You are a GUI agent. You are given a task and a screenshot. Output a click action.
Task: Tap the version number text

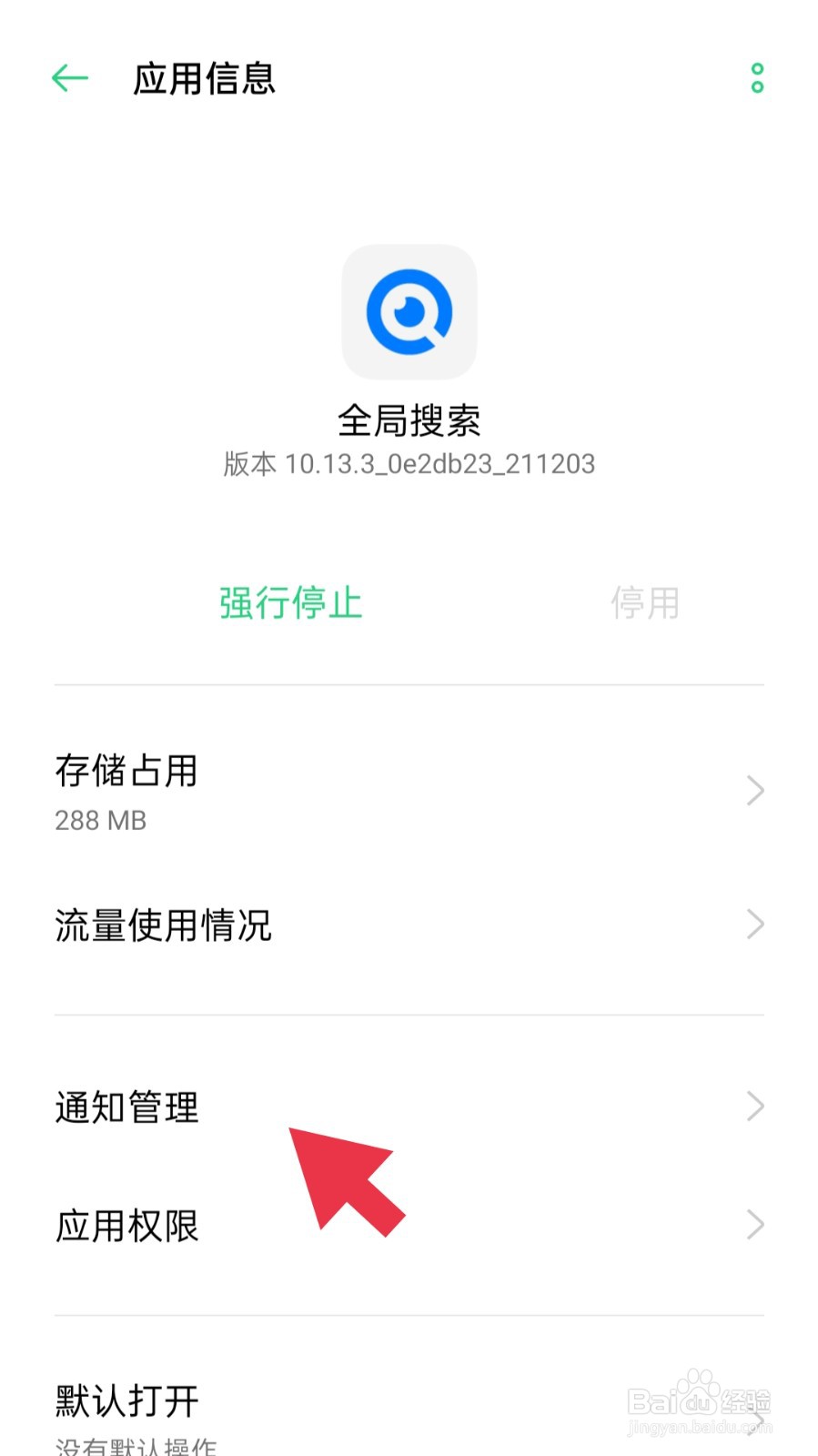409,463
